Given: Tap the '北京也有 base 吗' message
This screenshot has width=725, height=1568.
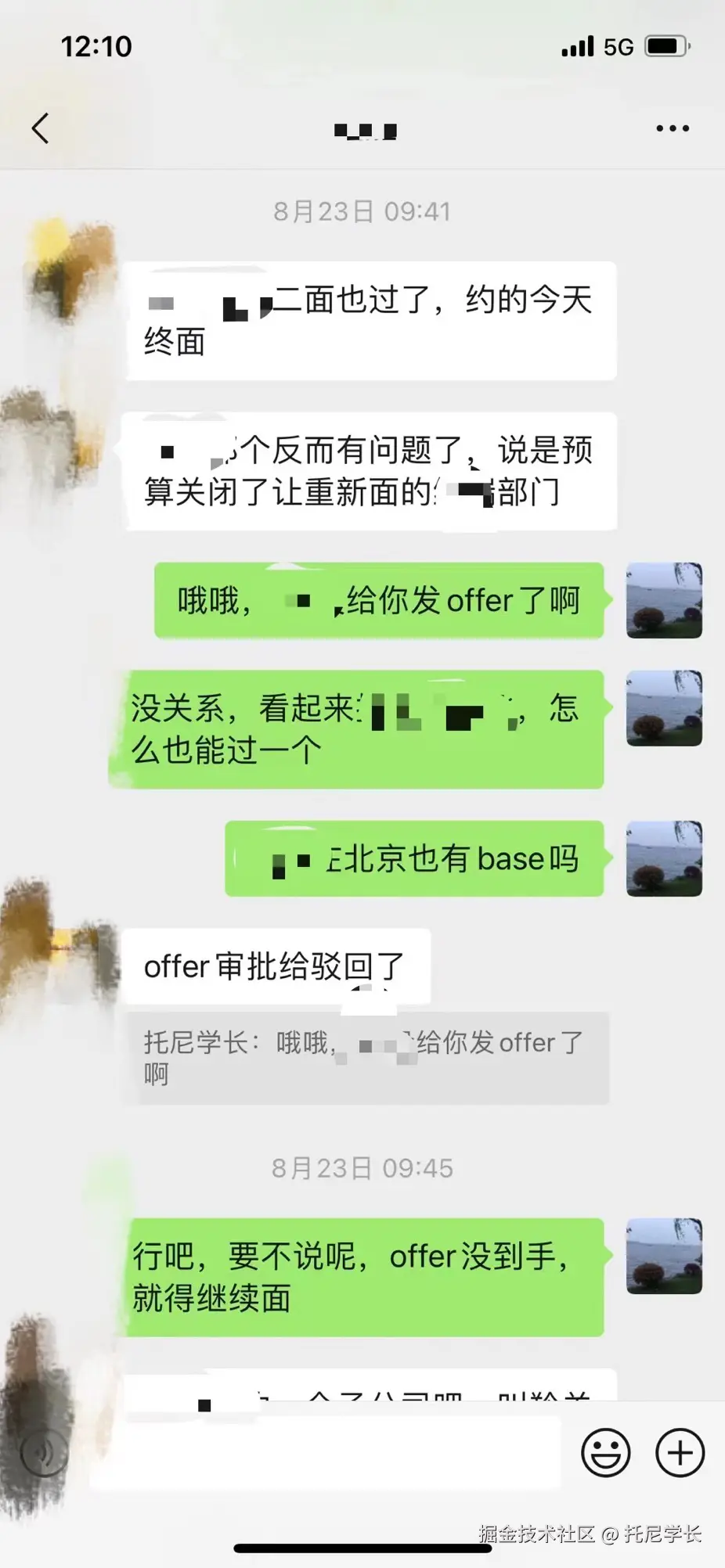Looking at the screenshot, I should tap(415, 858).
